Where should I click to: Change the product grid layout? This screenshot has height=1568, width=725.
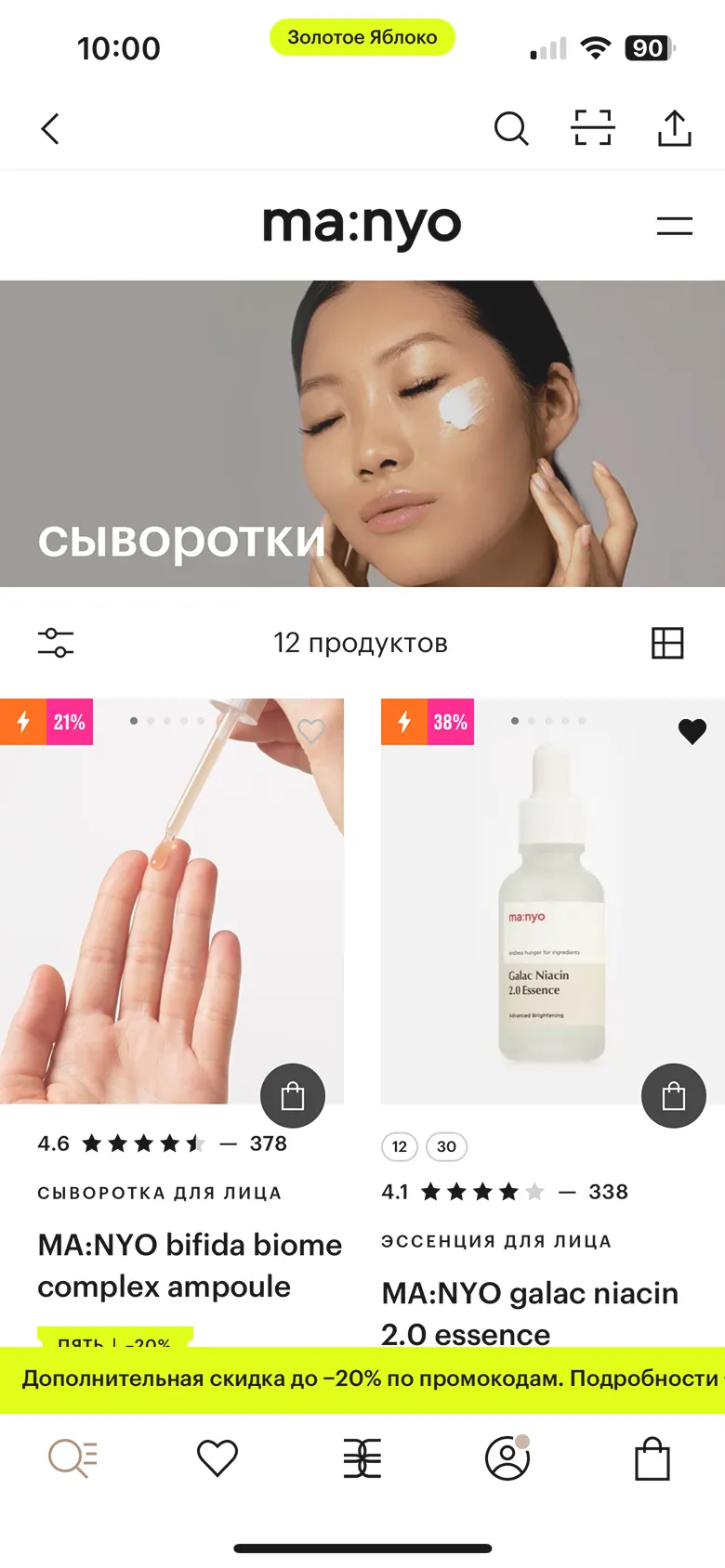click(x=667, y=643)
